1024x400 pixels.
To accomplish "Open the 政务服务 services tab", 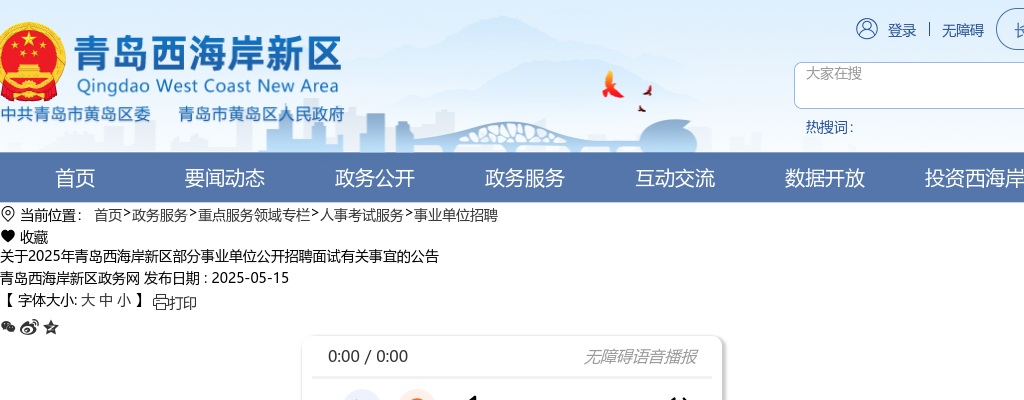I will pos(525,178).
